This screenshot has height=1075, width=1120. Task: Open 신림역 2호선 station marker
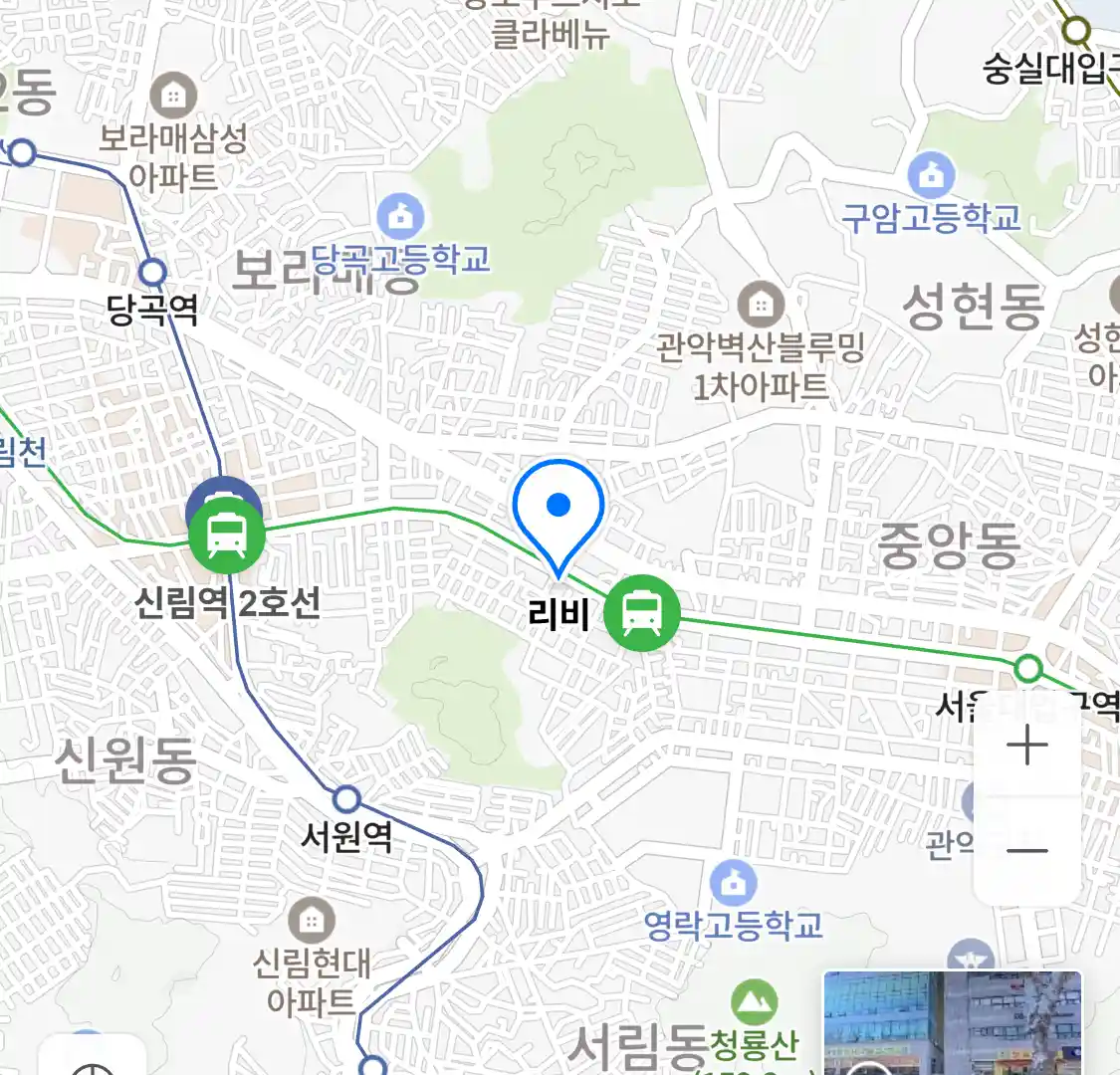coord(227,536)
